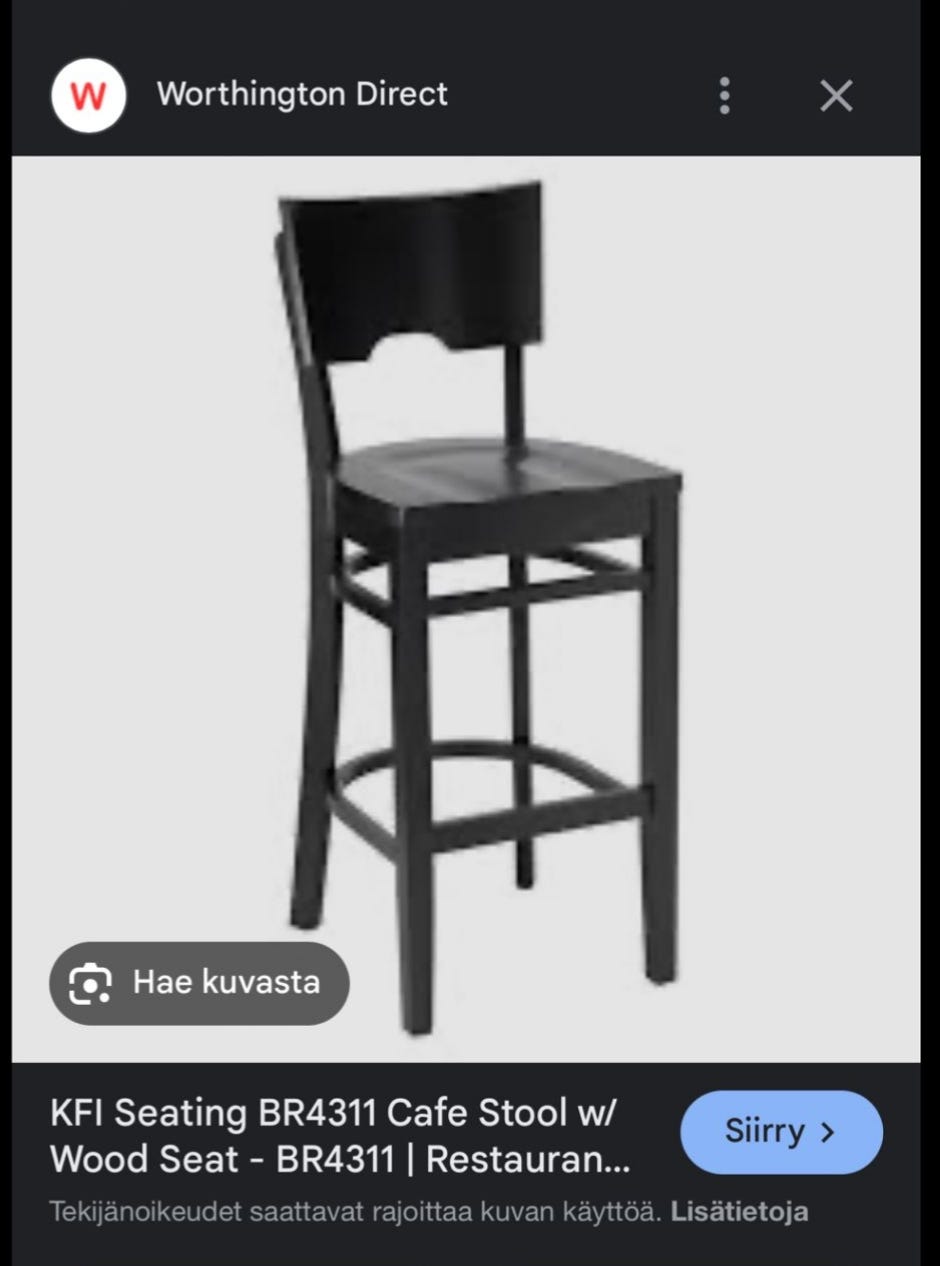The height and width of the screenshot is (1266, 940).
Task: Open the three-dot overflow menu
Action: point(725,96)
